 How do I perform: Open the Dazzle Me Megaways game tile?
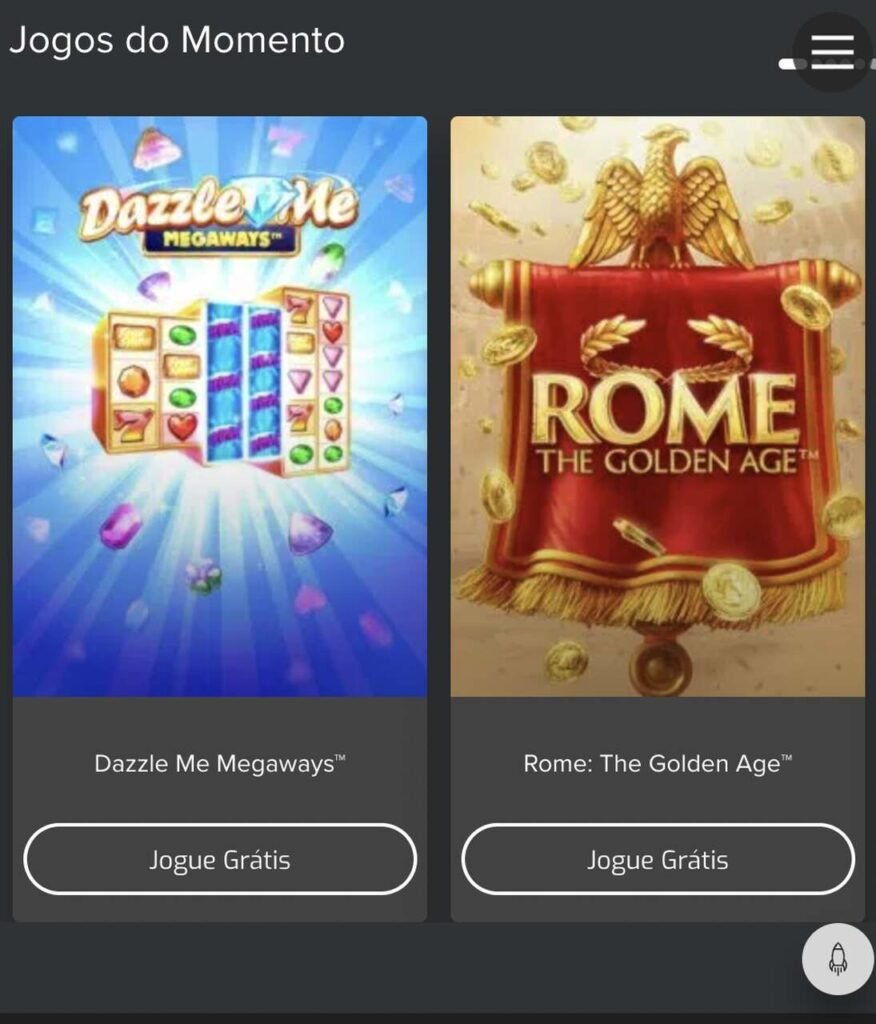220,406
